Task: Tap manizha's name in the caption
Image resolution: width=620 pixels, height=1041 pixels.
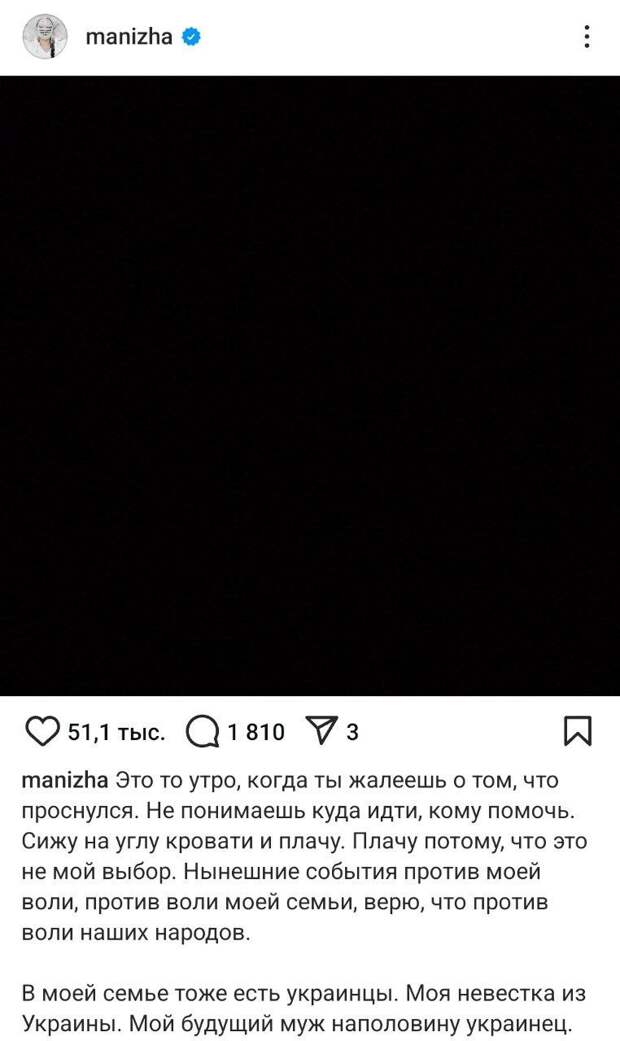Action: pos(62,779)
